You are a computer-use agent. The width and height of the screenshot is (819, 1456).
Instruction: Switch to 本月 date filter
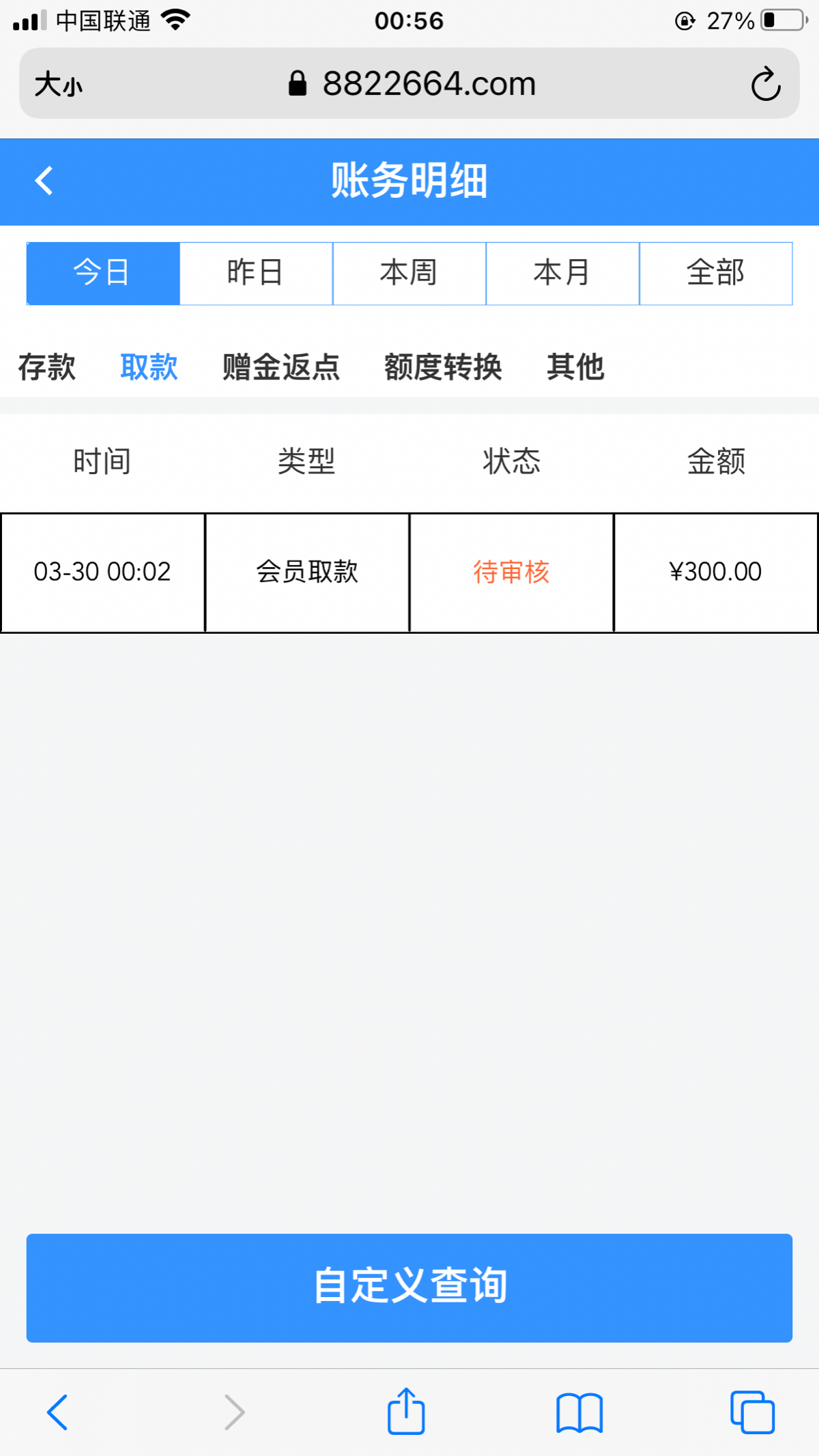pos(562,273)
